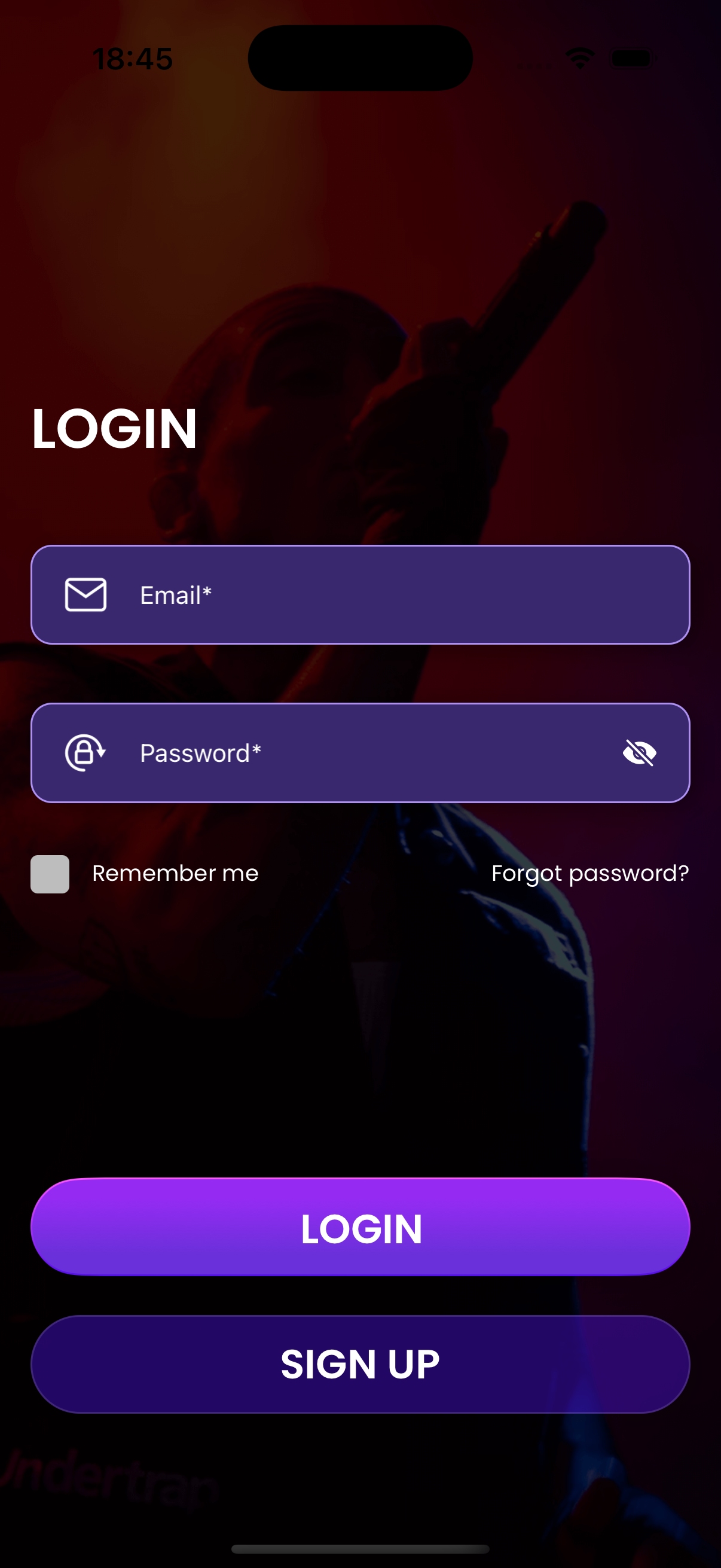Go to SIGN UP
The height and width of the screenshot is (1568, 721).
click(x=360, y=1363)
